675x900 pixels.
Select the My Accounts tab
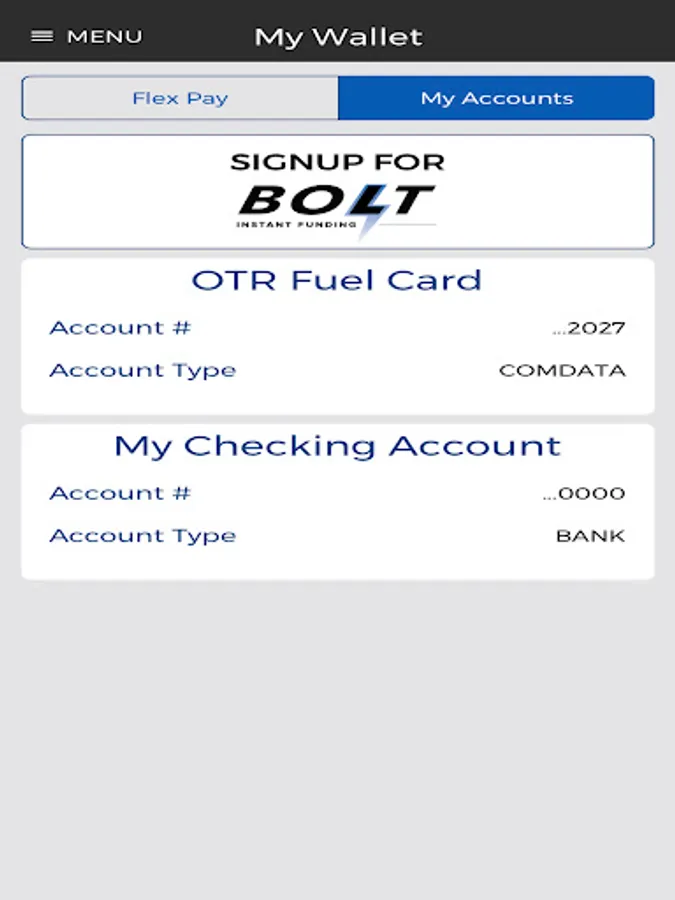pos(496,98)
